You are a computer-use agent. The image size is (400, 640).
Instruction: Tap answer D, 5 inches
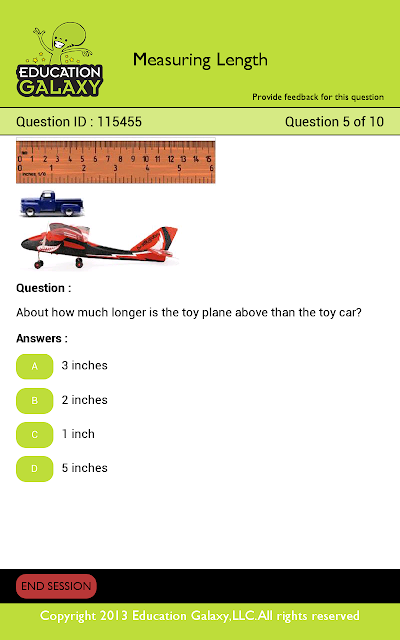(x=35, y=469)
